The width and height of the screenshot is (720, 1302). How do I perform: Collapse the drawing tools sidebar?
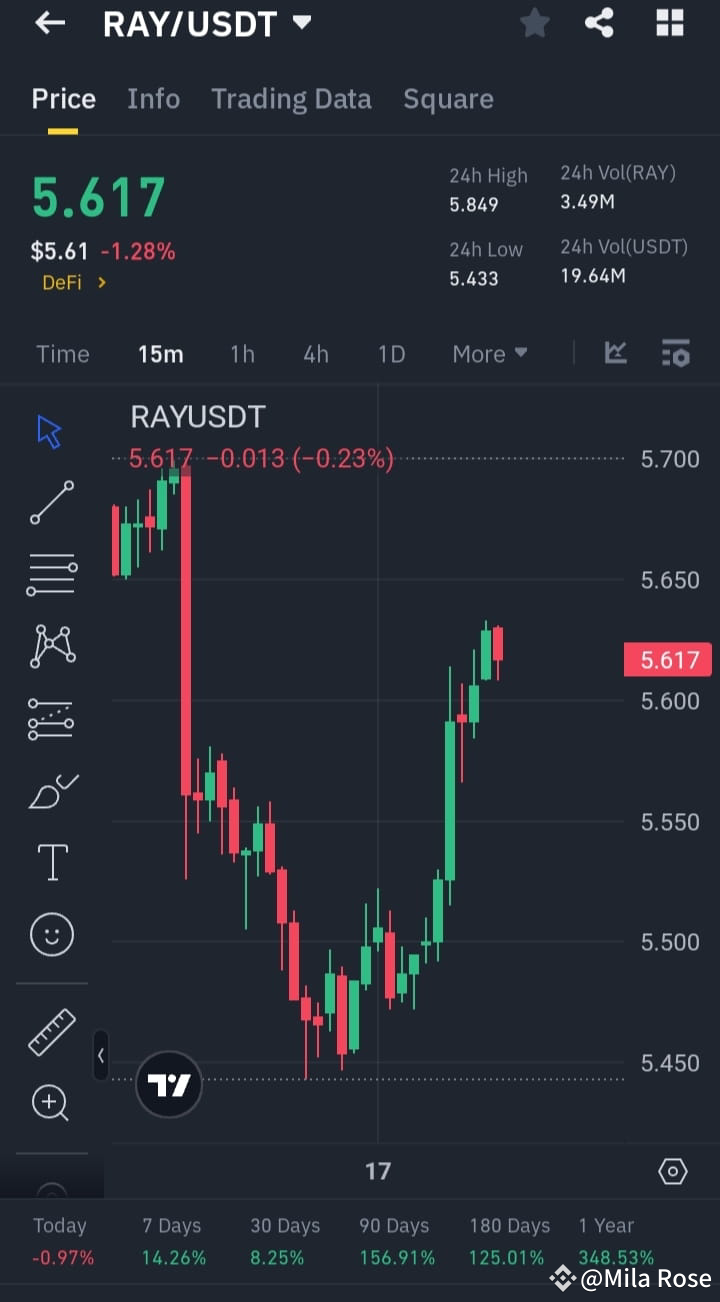100,1055
